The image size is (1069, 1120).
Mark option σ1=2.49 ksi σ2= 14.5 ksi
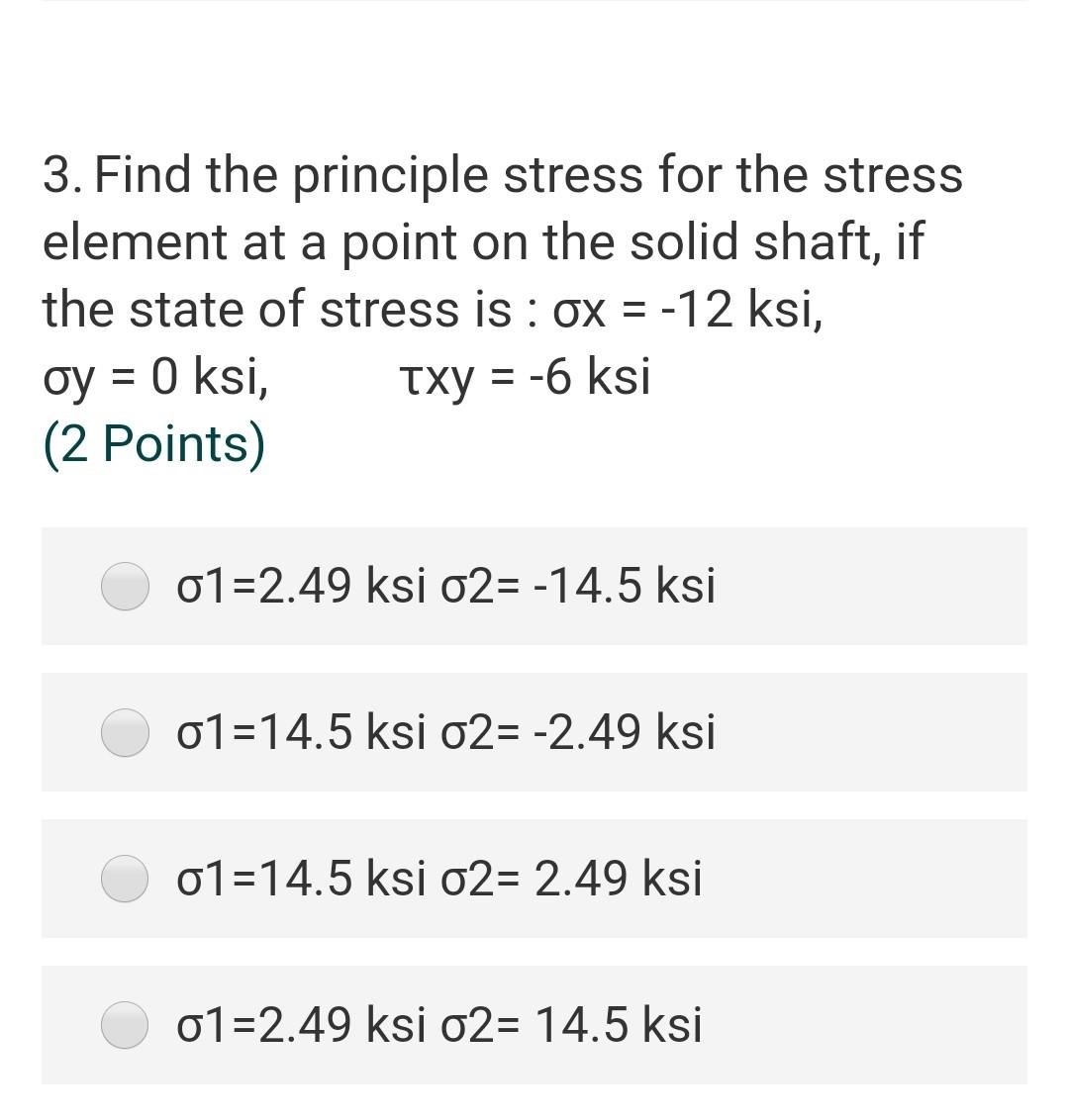pos(126,1024)
